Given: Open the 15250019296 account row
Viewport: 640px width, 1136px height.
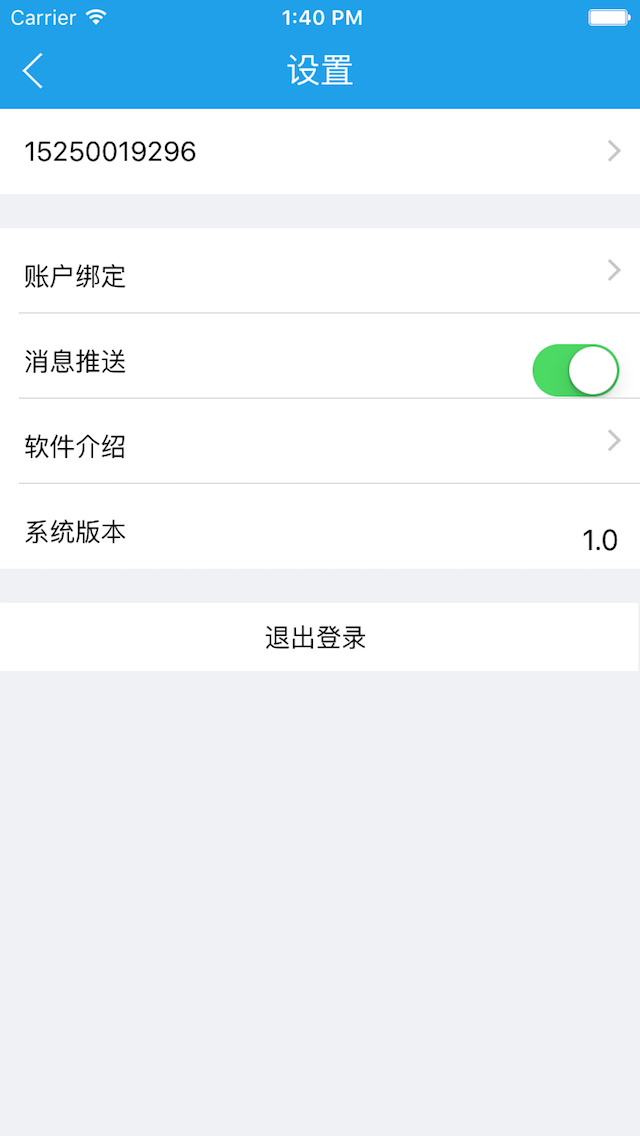Looking at the screenshot, I should point(320,151).
